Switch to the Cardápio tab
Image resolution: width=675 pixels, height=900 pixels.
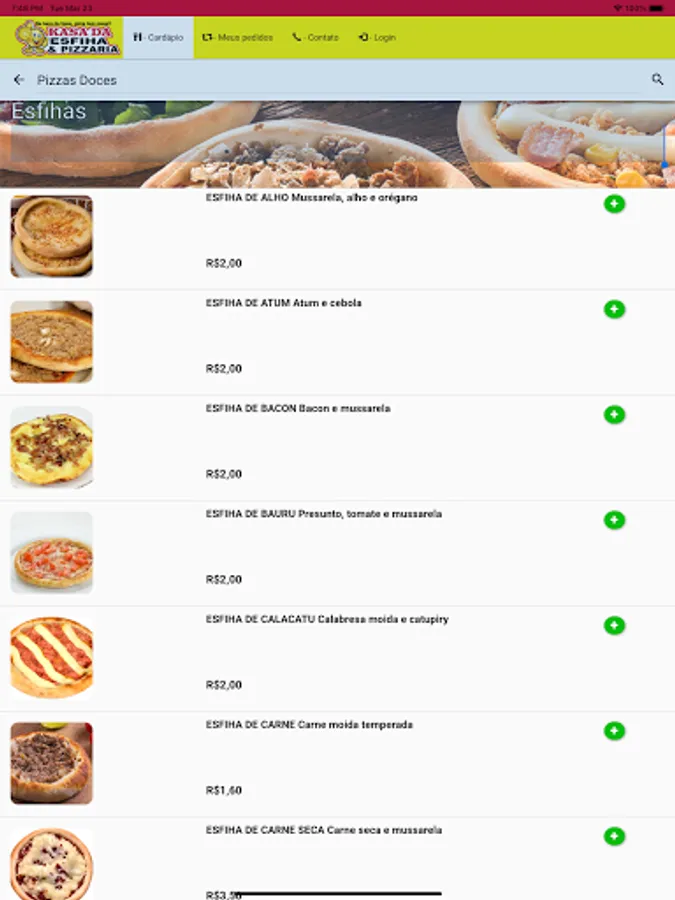coord(158,38)
